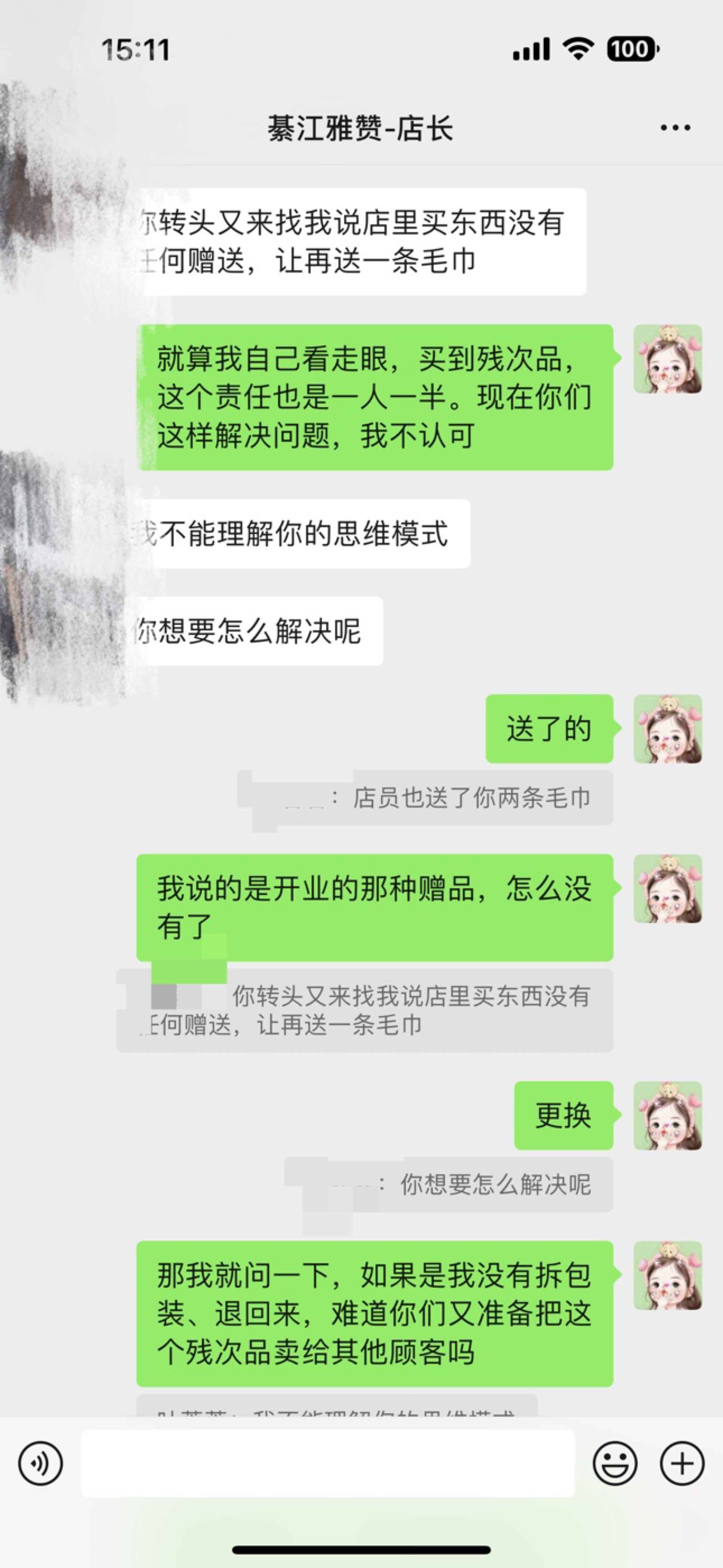Tap the avatar beside the "送了的" message
This screenshot has width=723, height=1568.
[x=668, y=729]
